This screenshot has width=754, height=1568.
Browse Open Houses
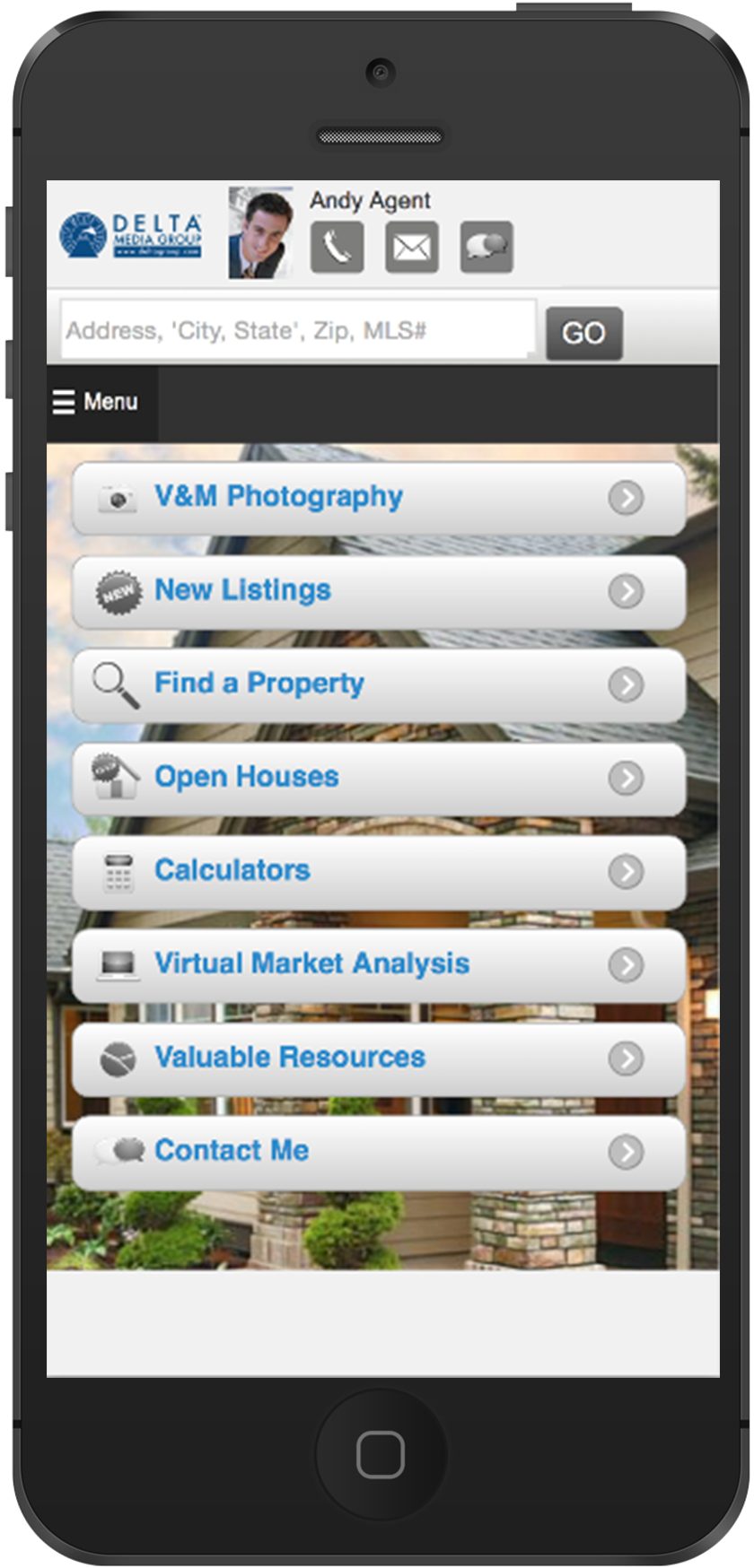pos(379,778)
